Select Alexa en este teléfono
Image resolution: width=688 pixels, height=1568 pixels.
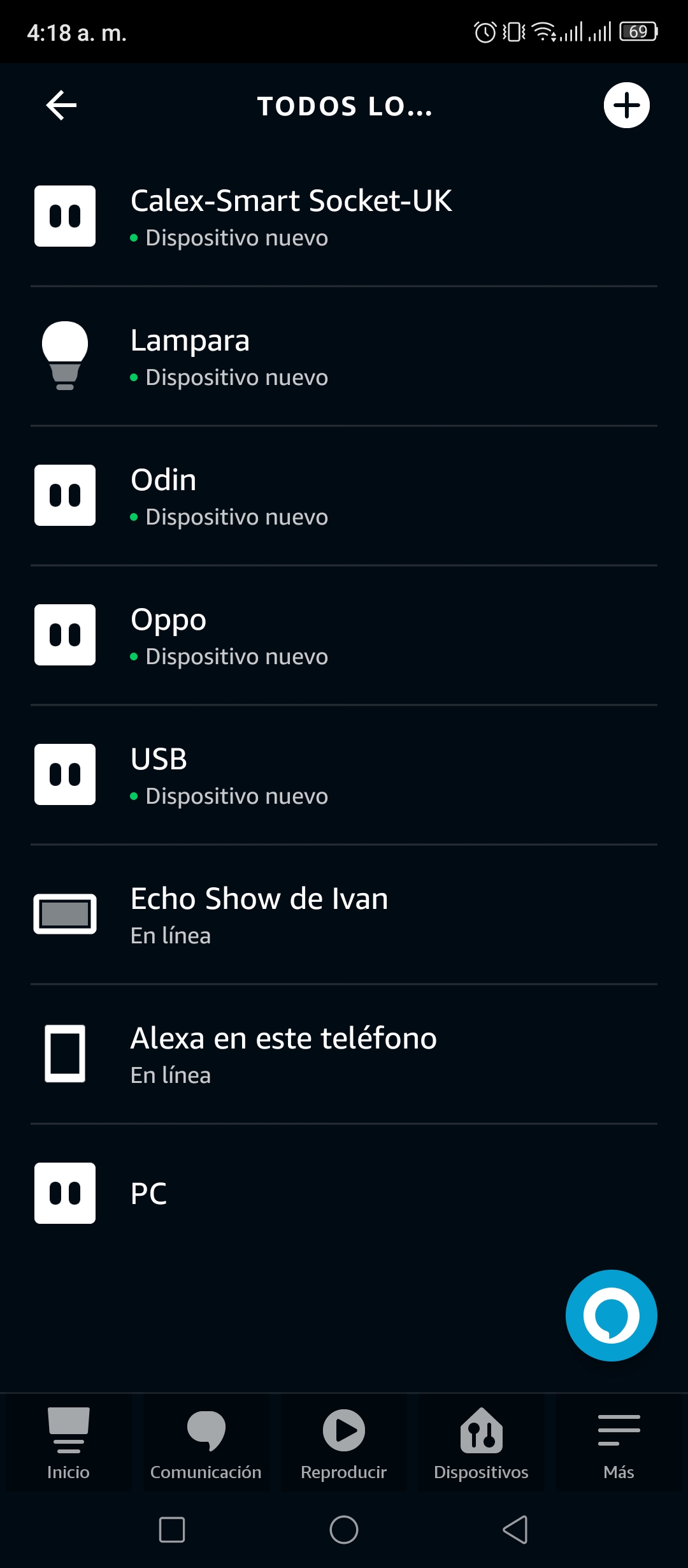pyautogui.click(x=344, y=1054)
